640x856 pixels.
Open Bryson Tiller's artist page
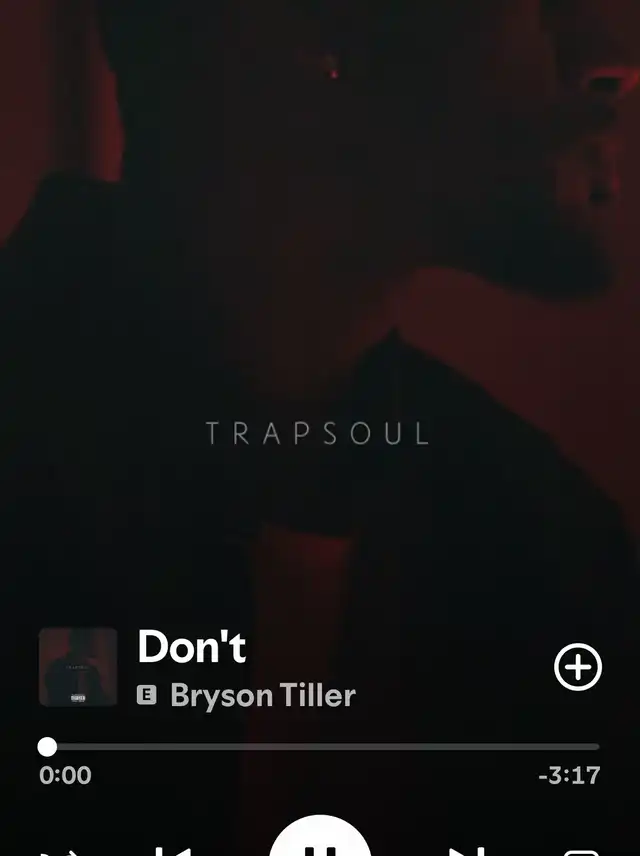(262, 695)
